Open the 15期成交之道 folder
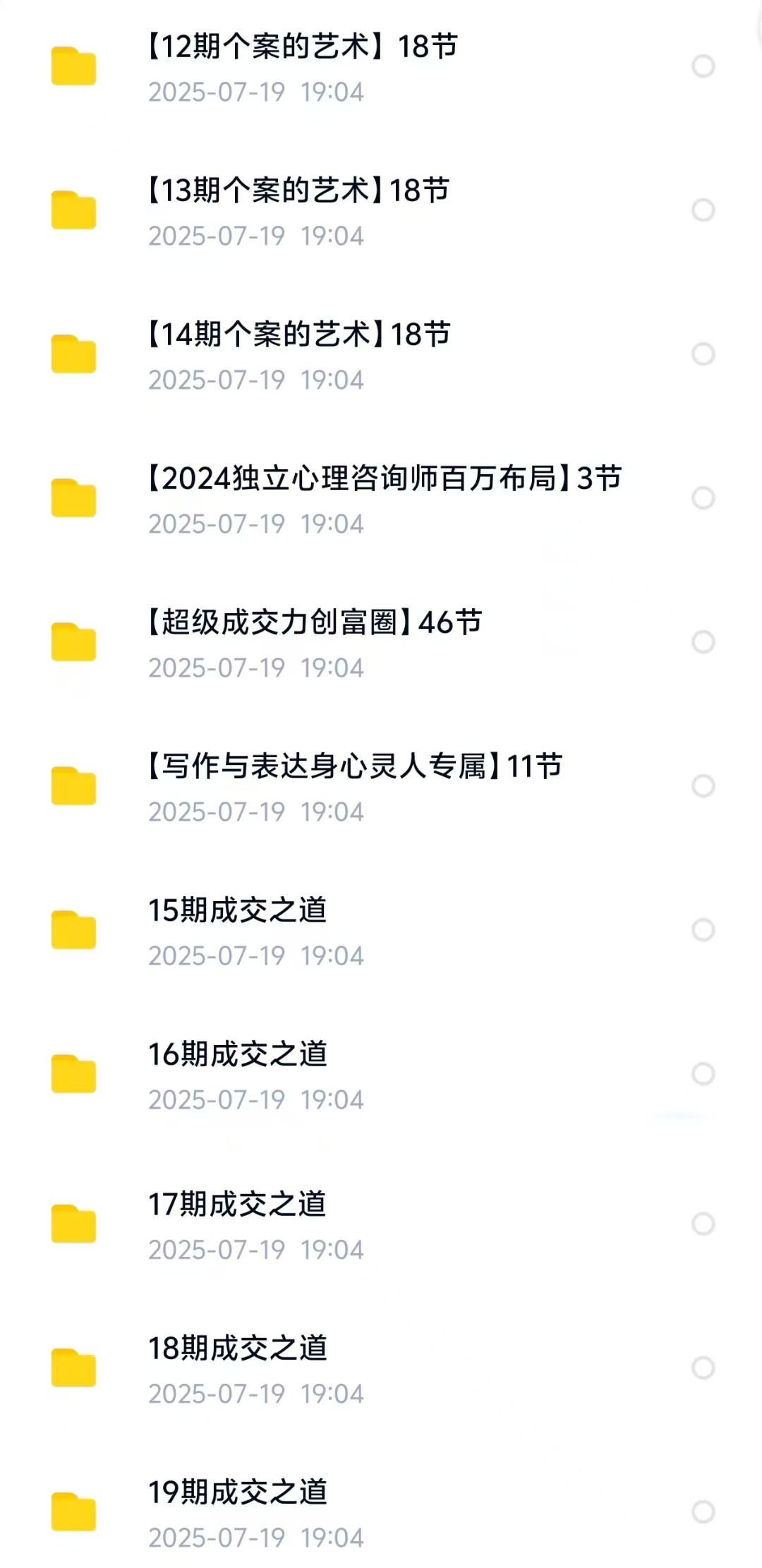 [x=237, y=911]
